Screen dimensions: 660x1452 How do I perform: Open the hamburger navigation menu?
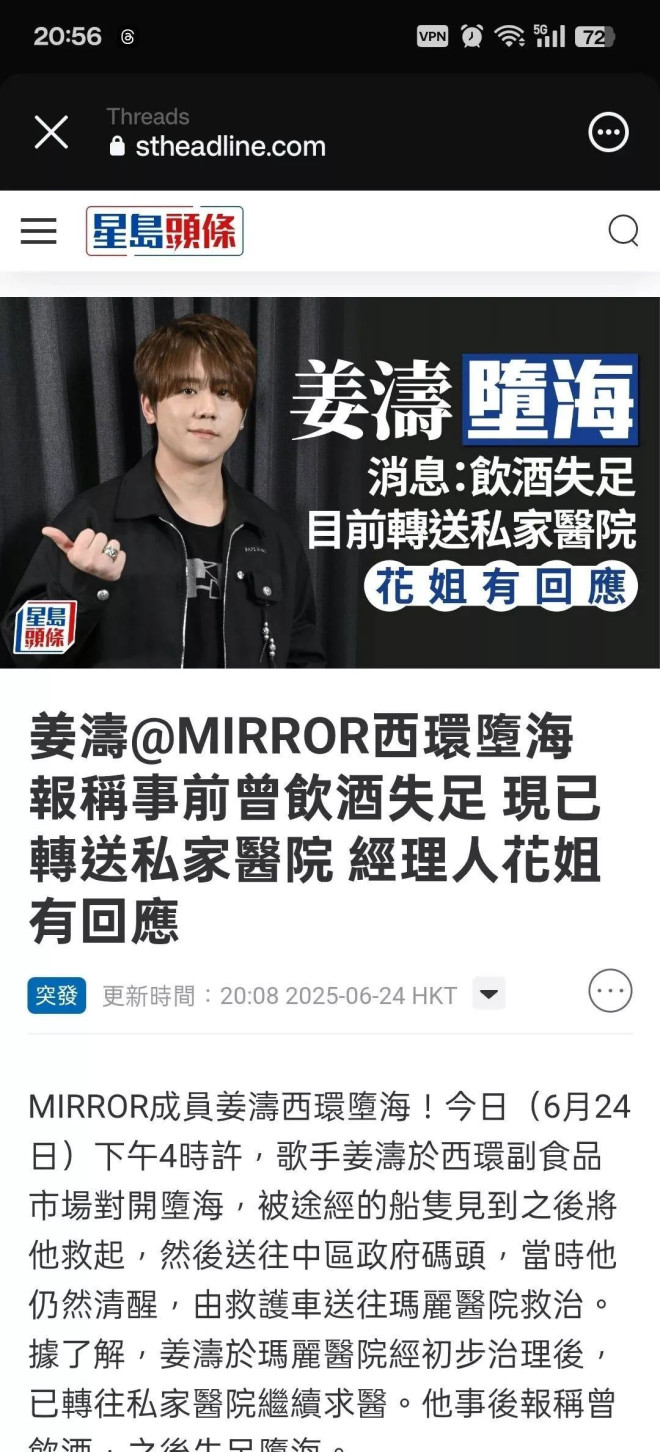(39, 231)
